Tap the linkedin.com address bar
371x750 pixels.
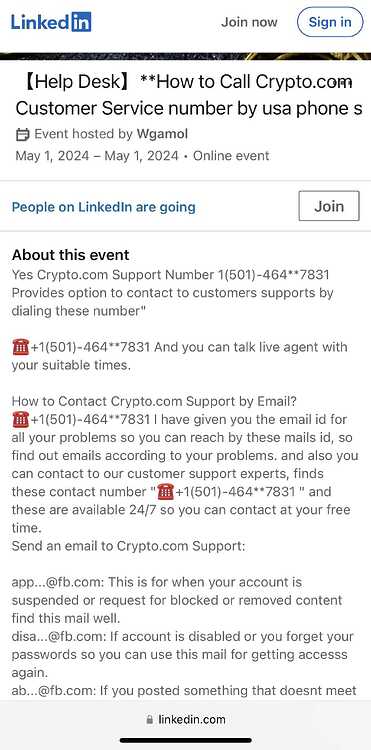pyautogui.click(x=186, y=719)
